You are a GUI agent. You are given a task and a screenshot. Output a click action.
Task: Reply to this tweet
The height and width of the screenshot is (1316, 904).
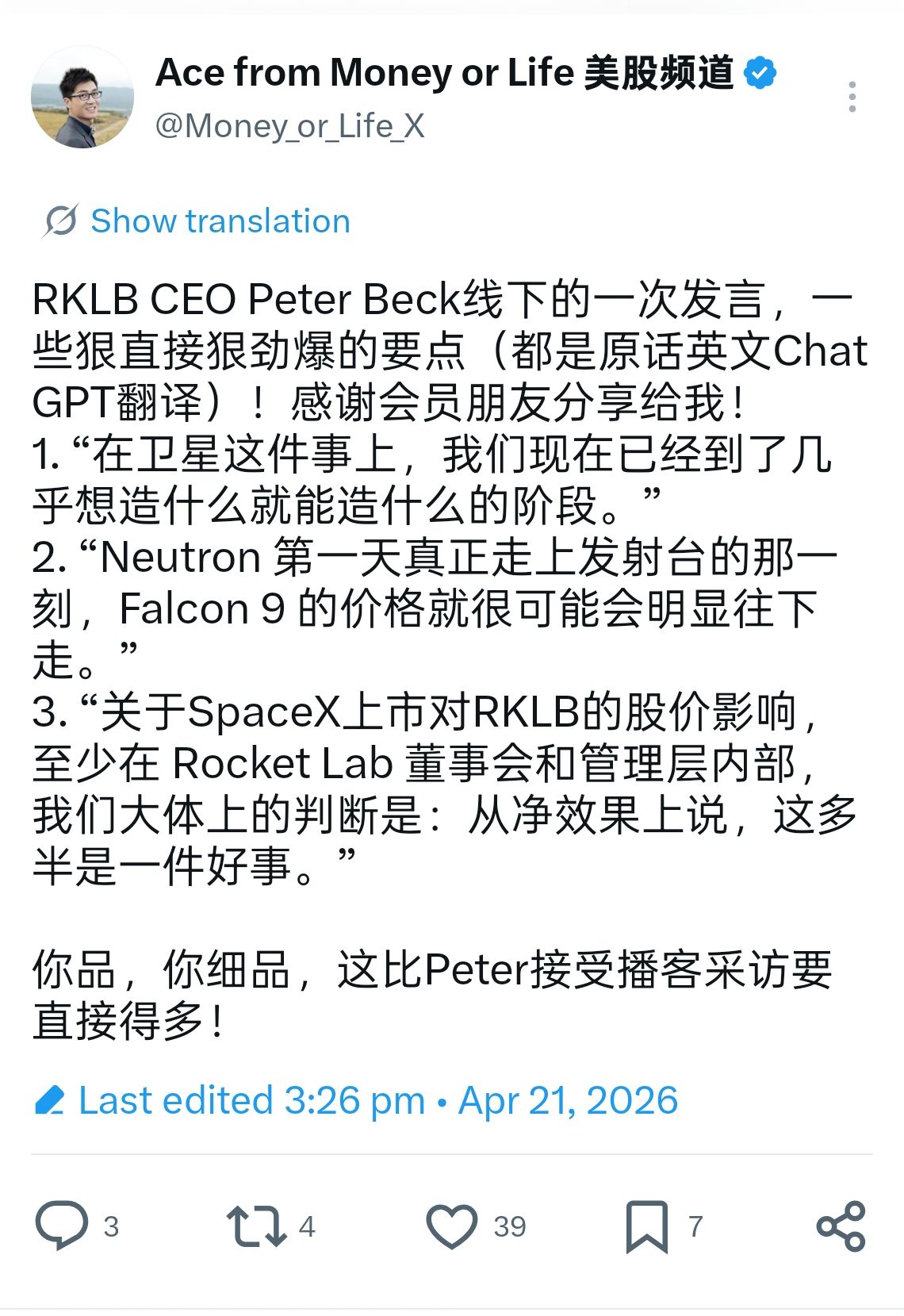62,1226
